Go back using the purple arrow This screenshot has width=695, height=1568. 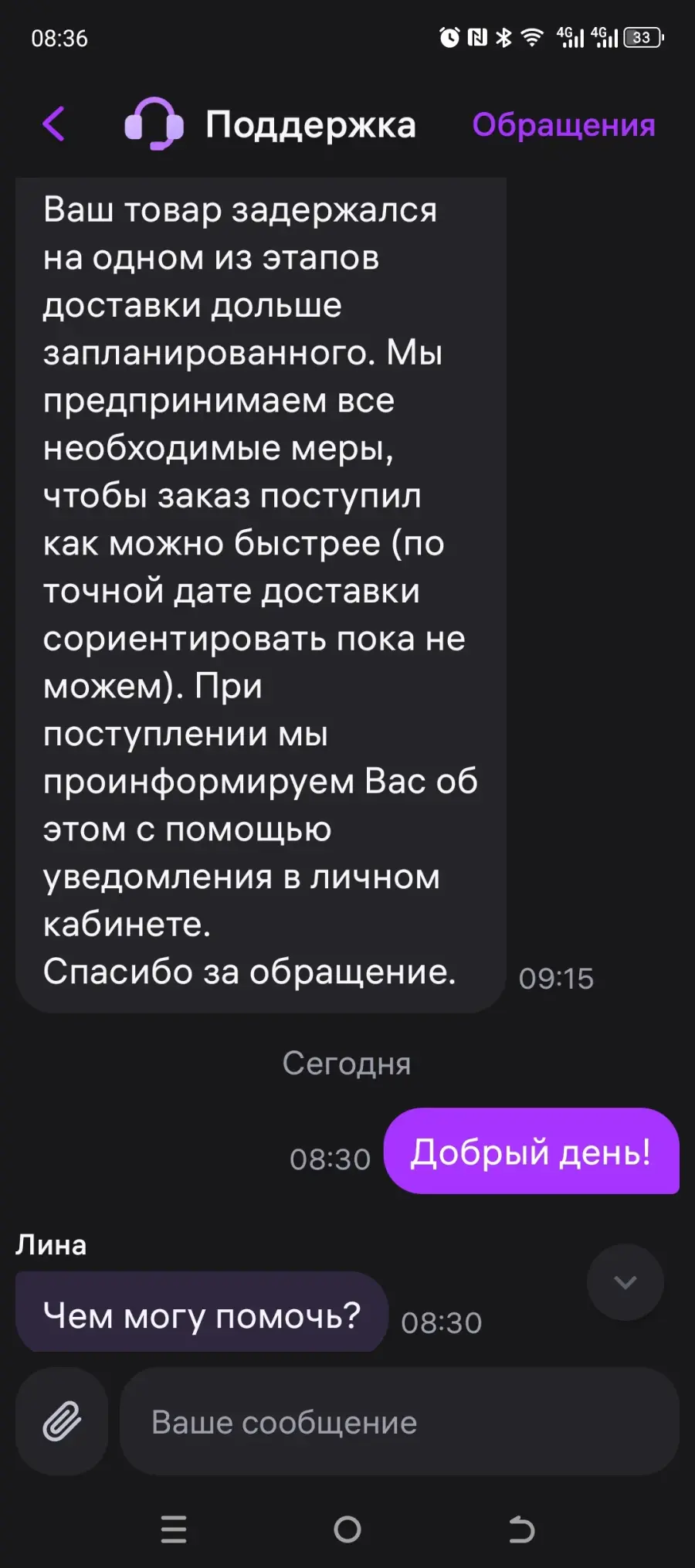[x=54, y=124]
